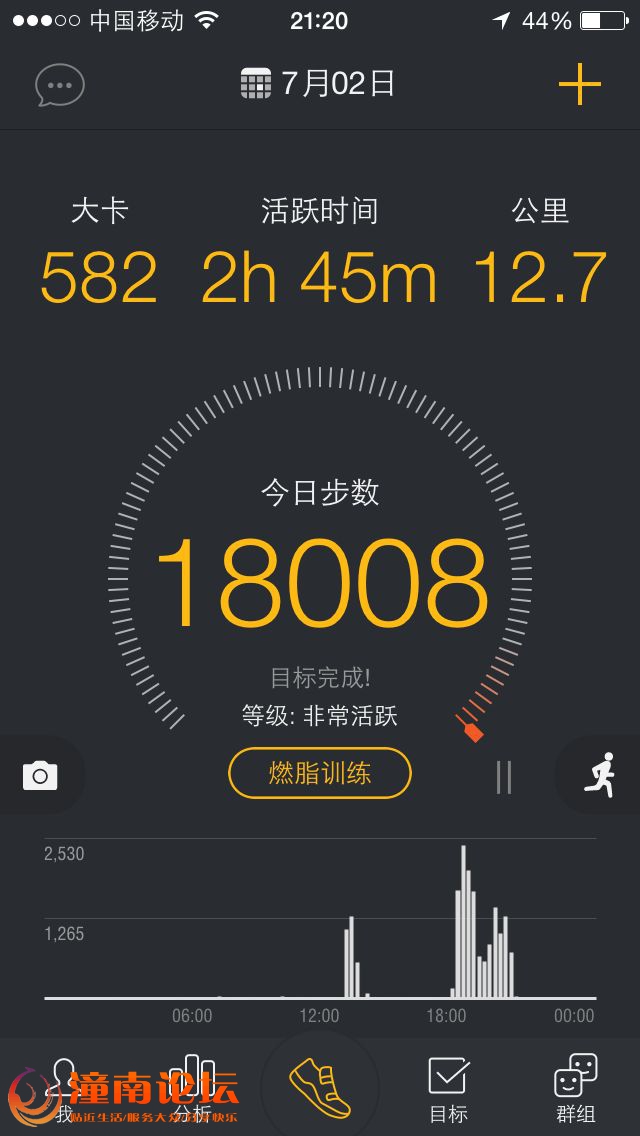Open the camera icon
Image resolution: width=640 pixels, height=1136 pixels.
pyautogui.click(x=41, y=776)
